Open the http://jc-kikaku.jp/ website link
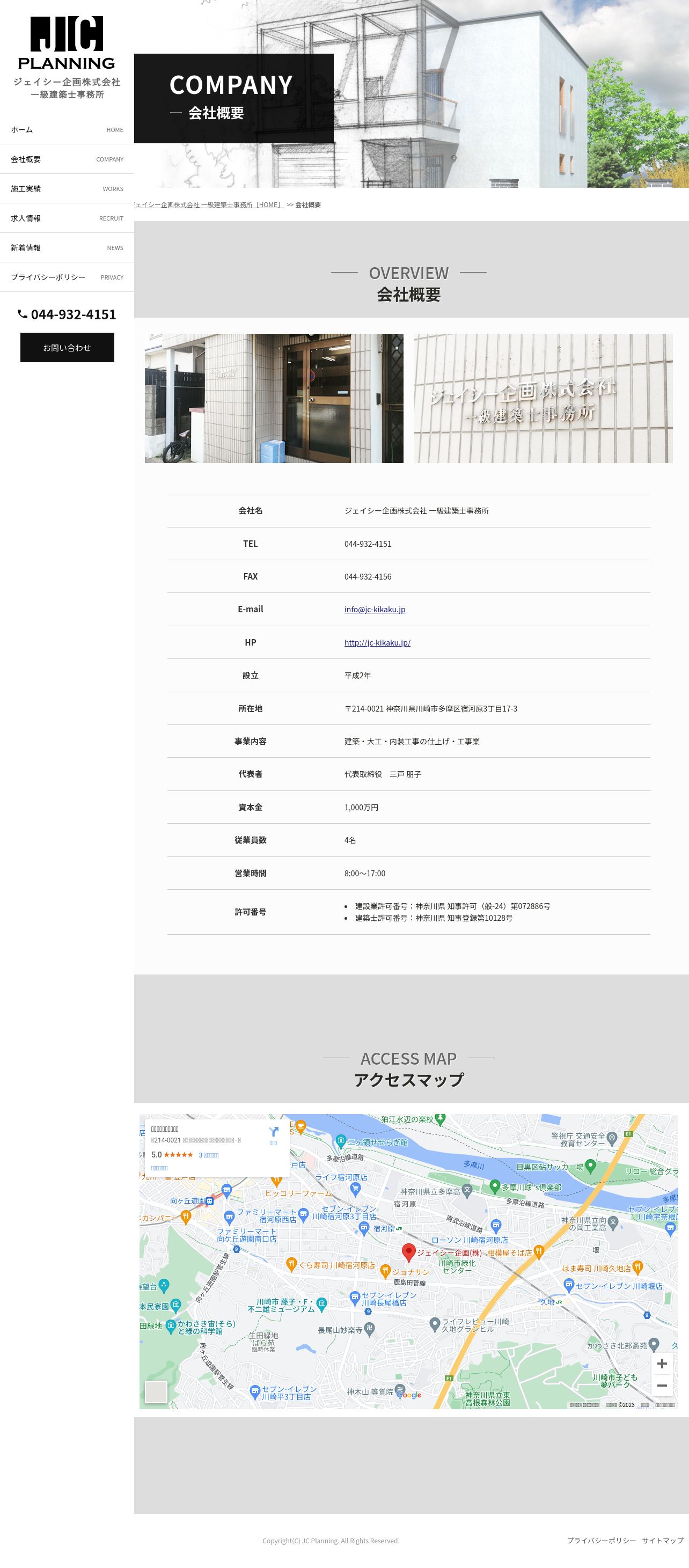The height and width of the screenshot is (1568, 689). [x=377, y=642]
